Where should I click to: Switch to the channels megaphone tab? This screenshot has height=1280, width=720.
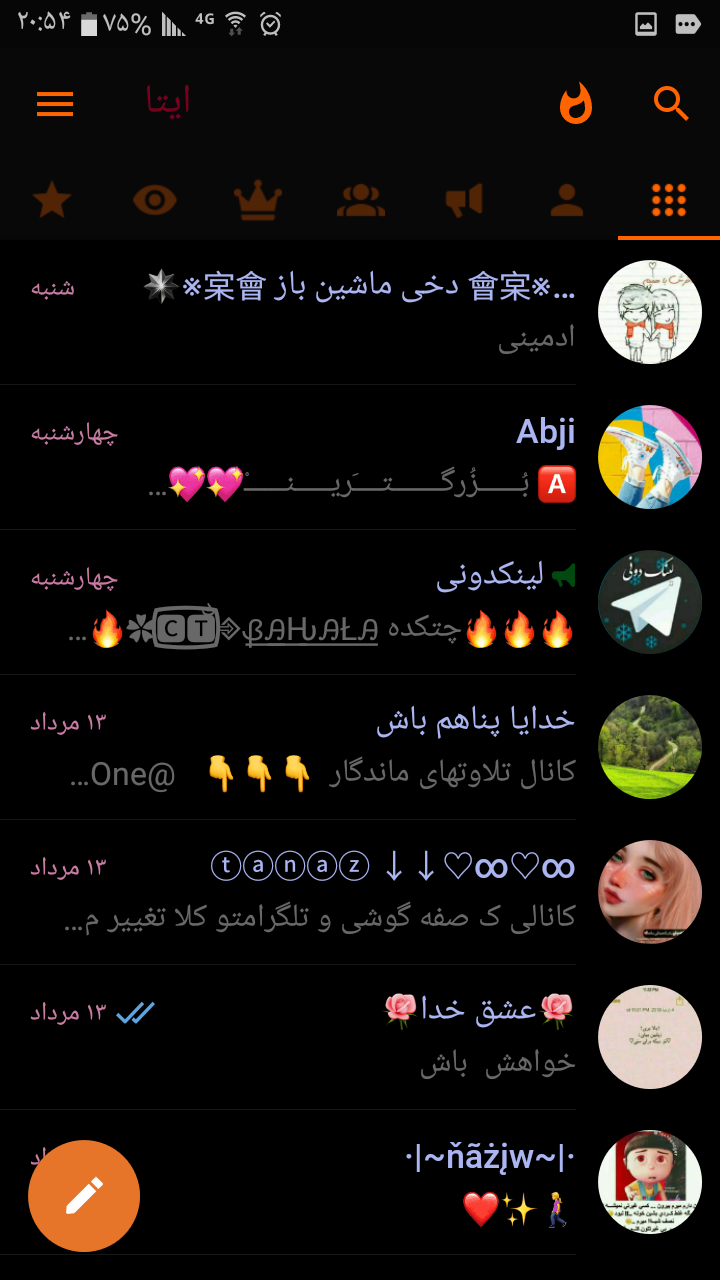pyautogui.click(x=463, y=200)
